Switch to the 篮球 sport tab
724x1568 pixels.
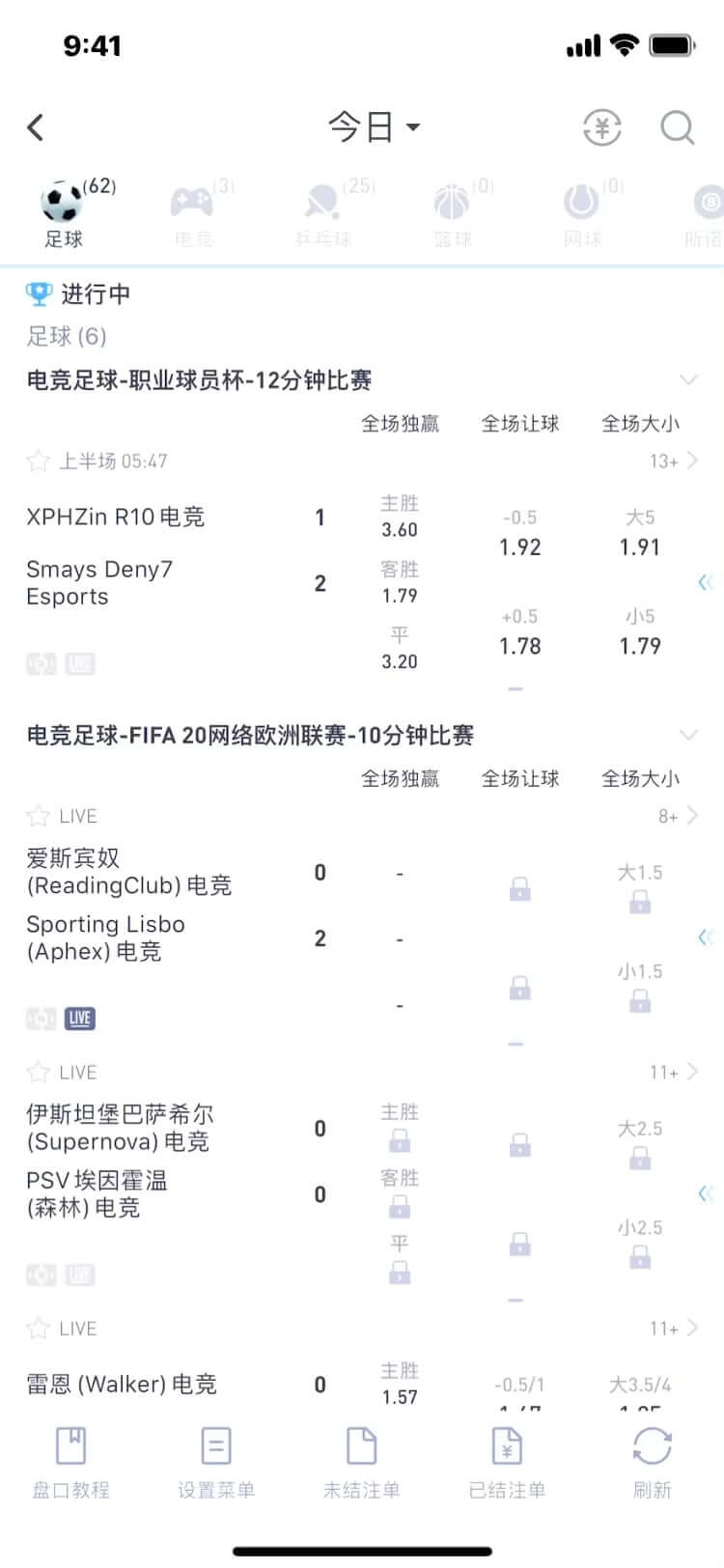pos(452,214)
